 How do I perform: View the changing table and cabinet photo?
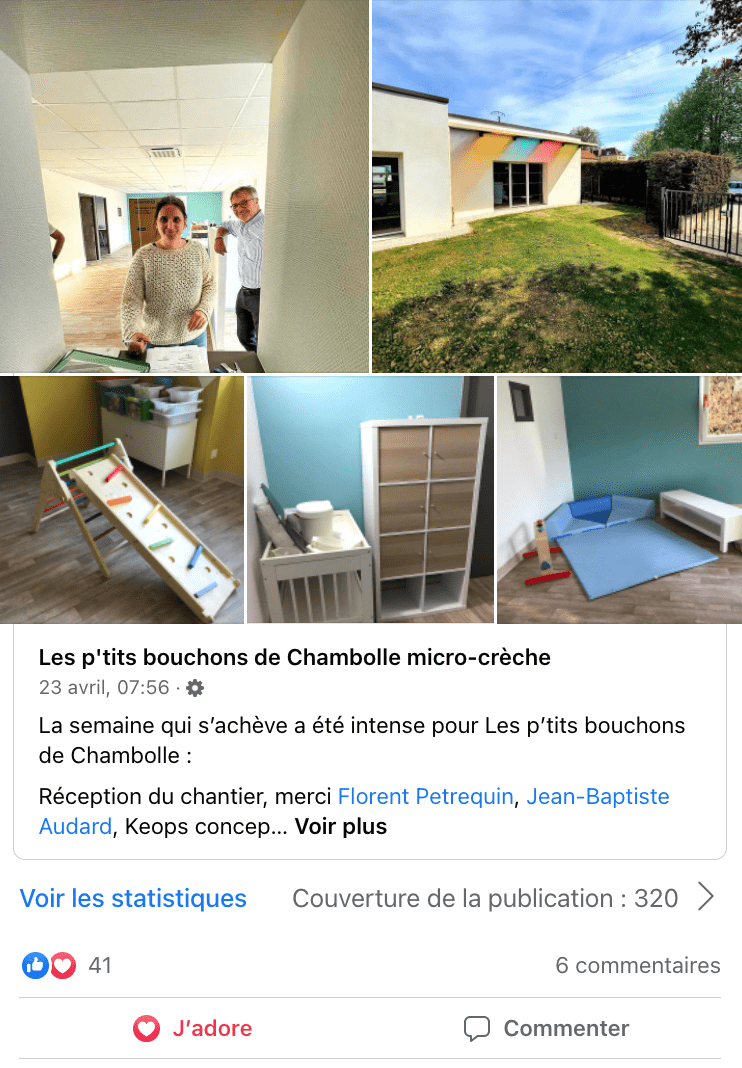click(370, 500)
